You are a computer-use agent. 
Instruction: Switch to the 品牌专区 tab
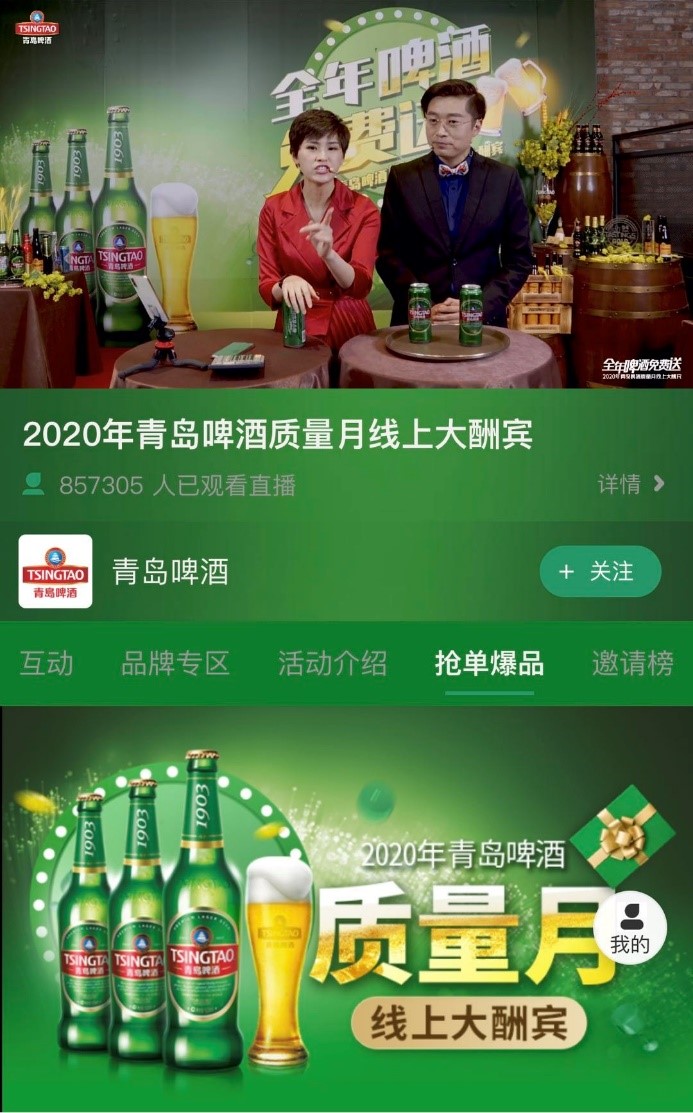point(175,663)
